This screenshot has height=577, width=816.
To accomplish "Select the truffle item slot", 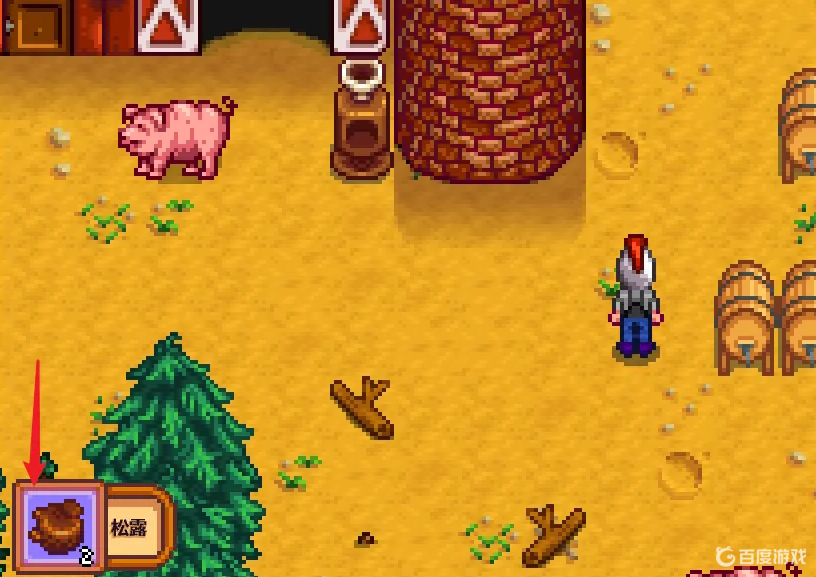I will coord(58,526).
